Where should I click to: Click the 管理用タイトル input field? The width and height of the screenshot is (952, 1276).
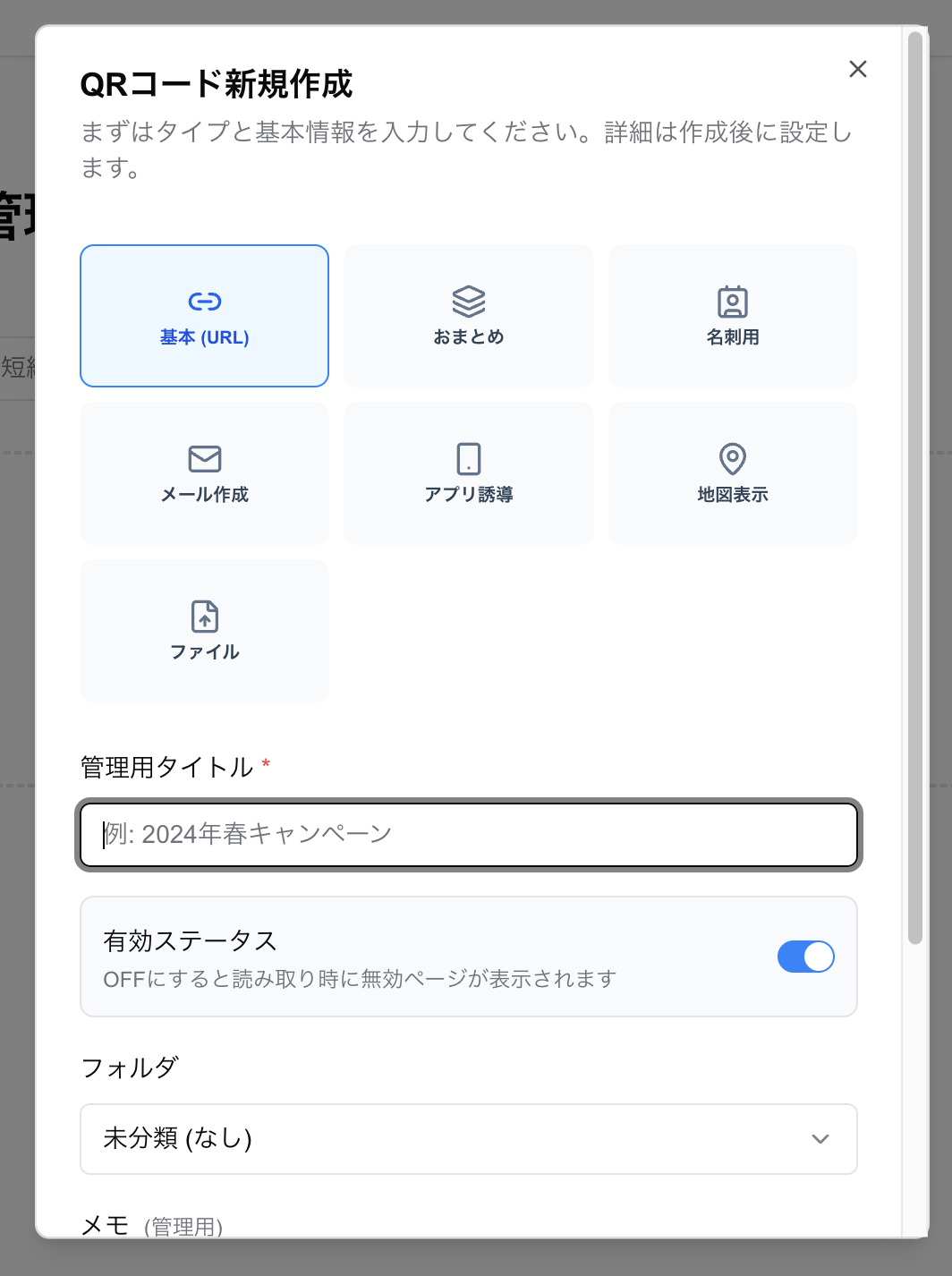click(x=468, y=834)
